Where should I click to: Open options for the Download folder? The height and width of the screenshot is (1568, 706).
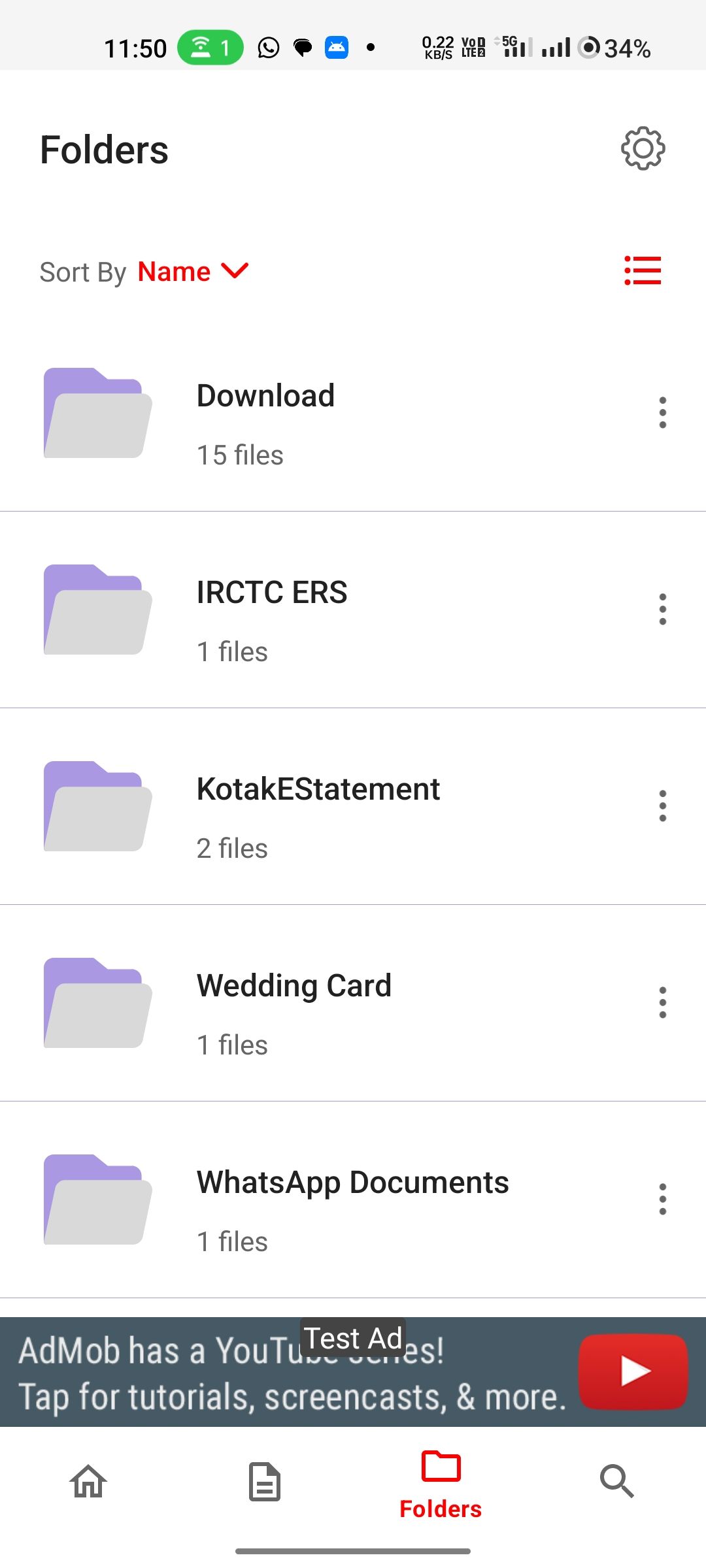(x=662, y=413)
